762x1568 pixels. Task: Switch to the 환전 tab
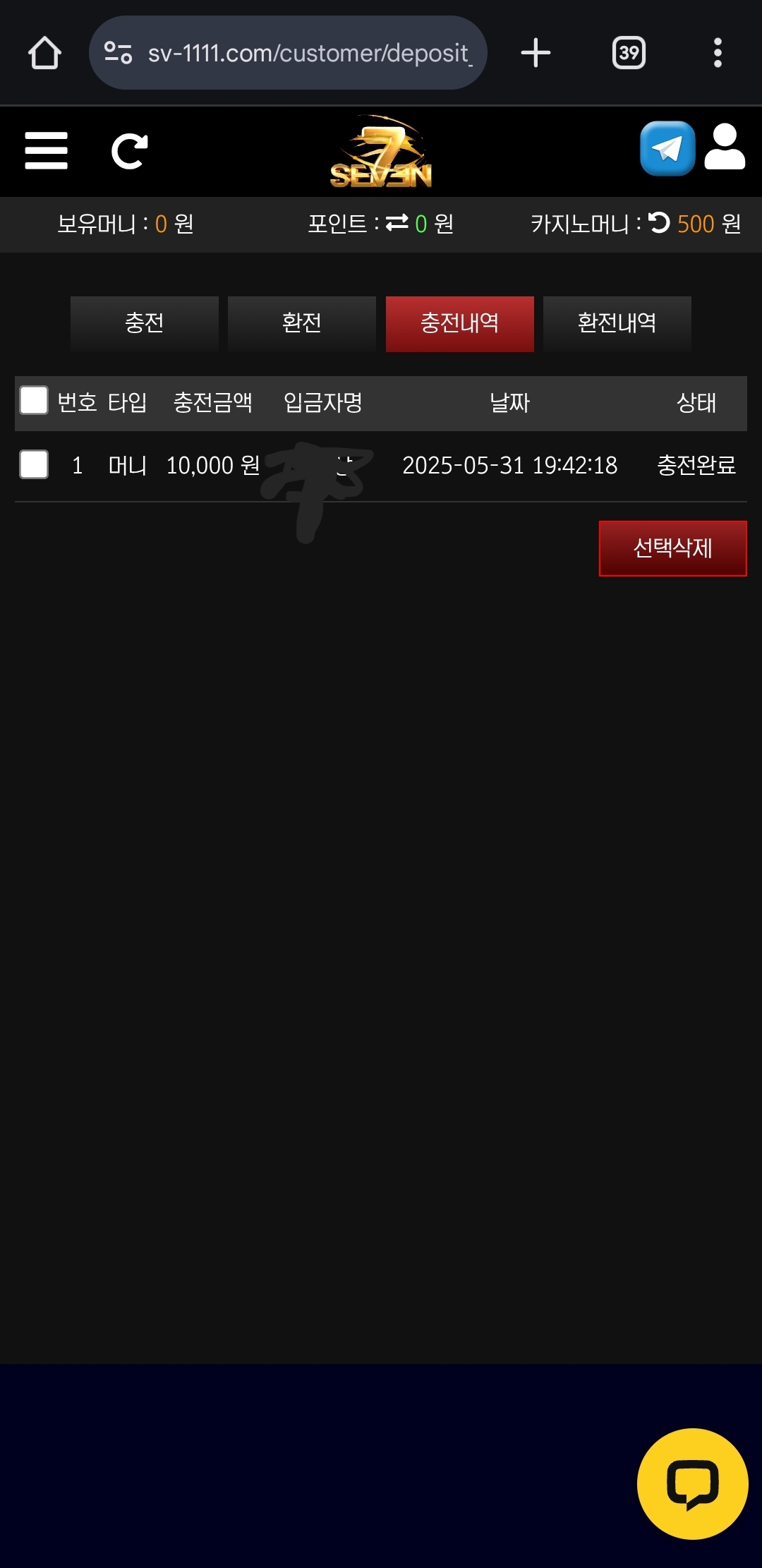pos(302,323)
